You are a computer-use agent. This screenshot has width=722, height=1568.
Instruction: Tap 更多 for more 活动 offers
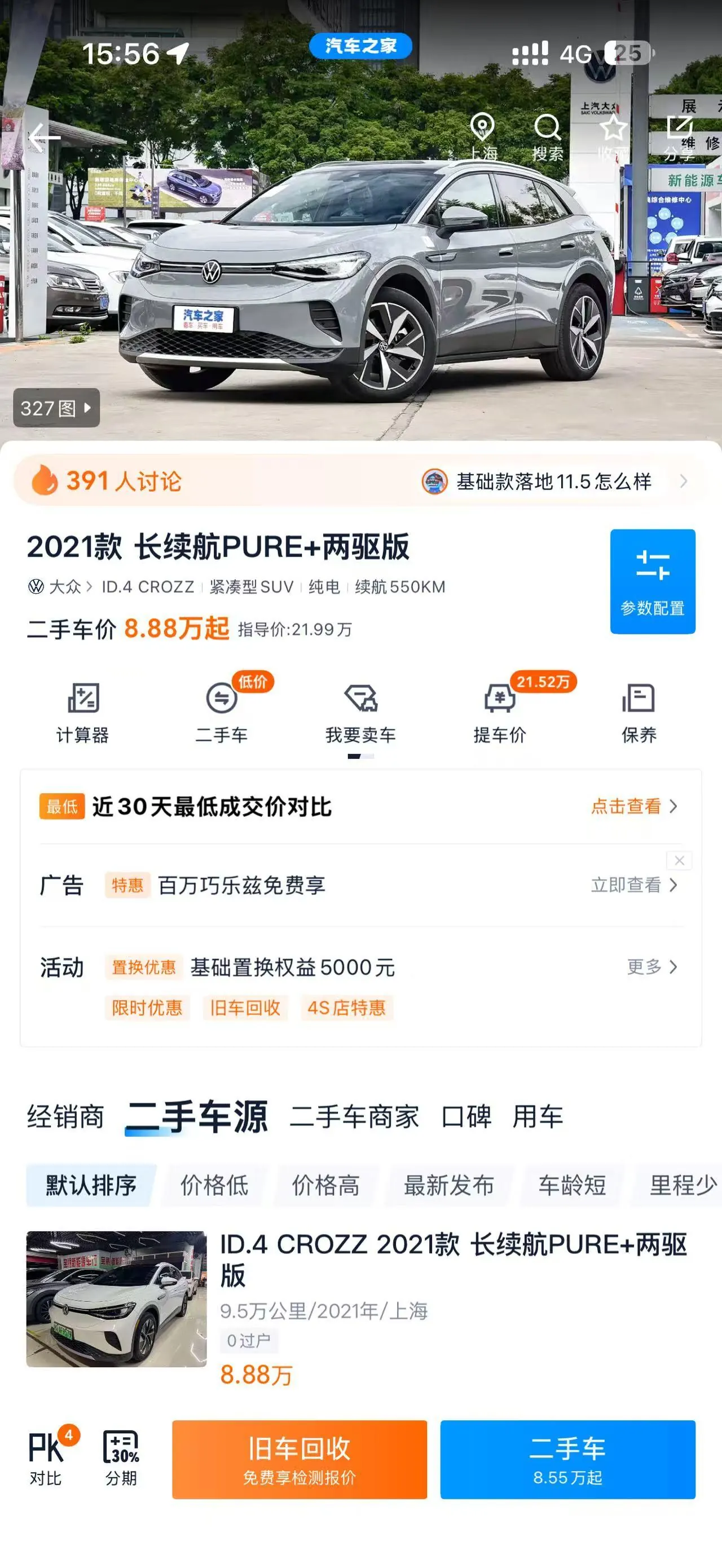[652, 966]
